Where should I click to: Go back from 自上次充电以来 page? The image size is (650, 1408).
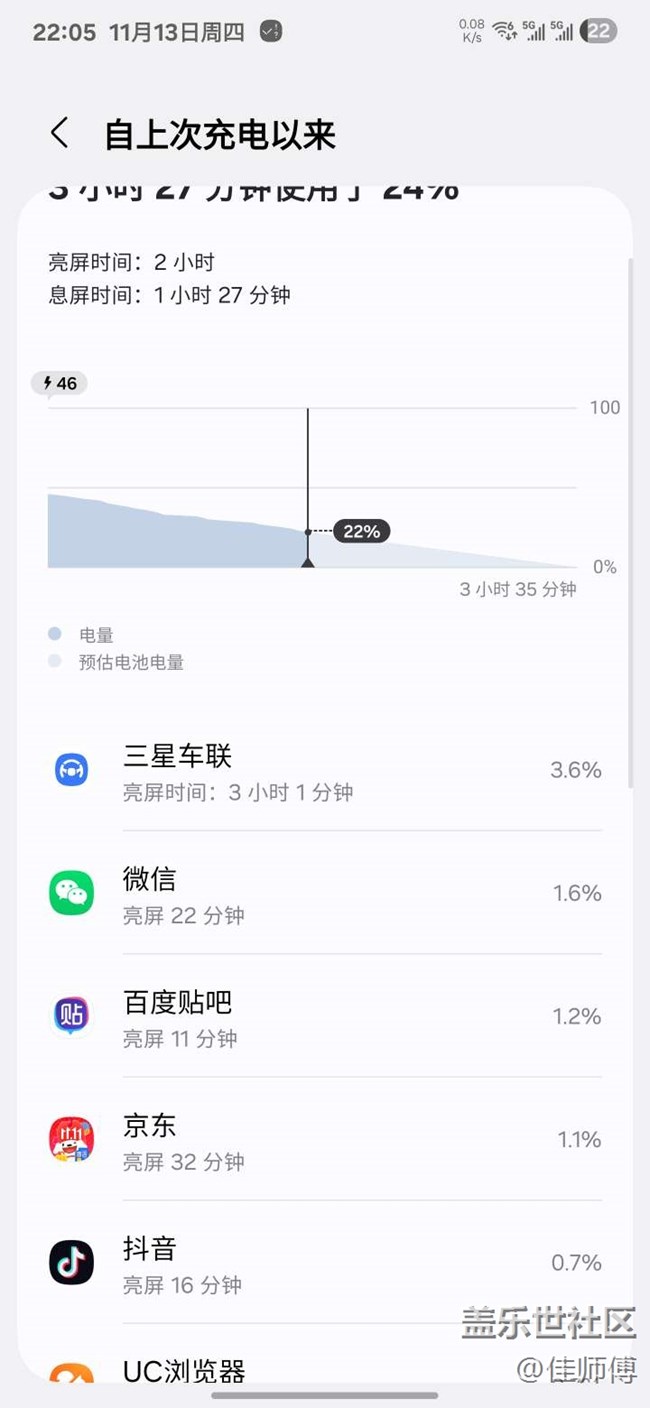[60, 133]
